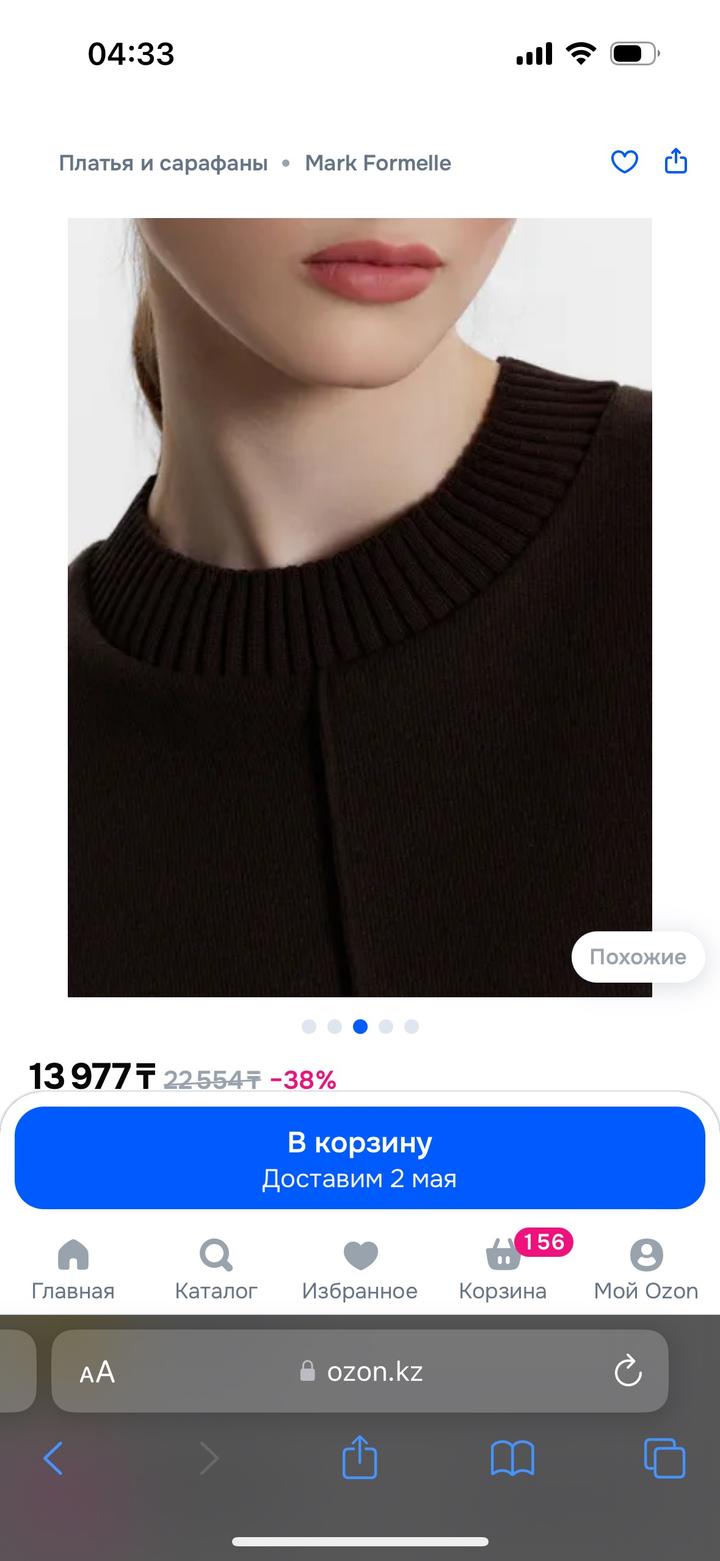Open the Mark Formelle brand link
Image resolution: width=720 pixels, height=1561 pixels.
(x=378, y=163)
